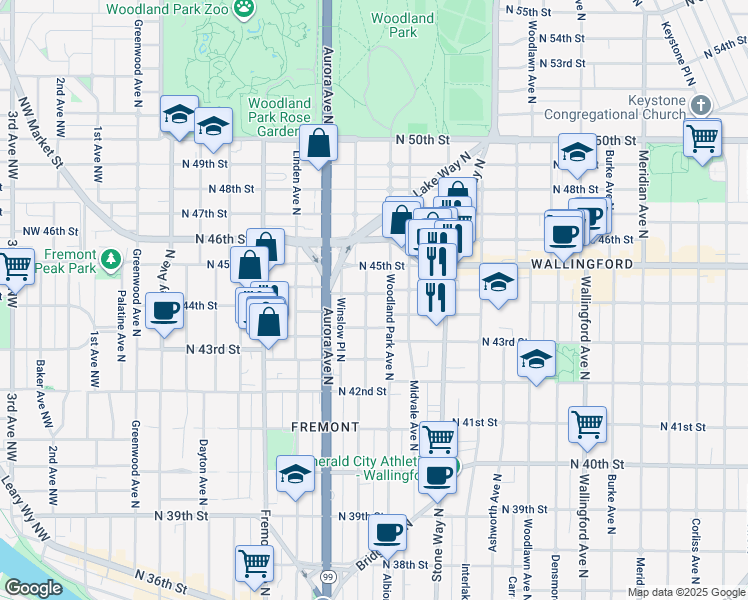The height and width of the screenshot is (600, 748).
Task: Select the shopping cart marker near Fremont Peak Park
Action: (x=14, y=266)
